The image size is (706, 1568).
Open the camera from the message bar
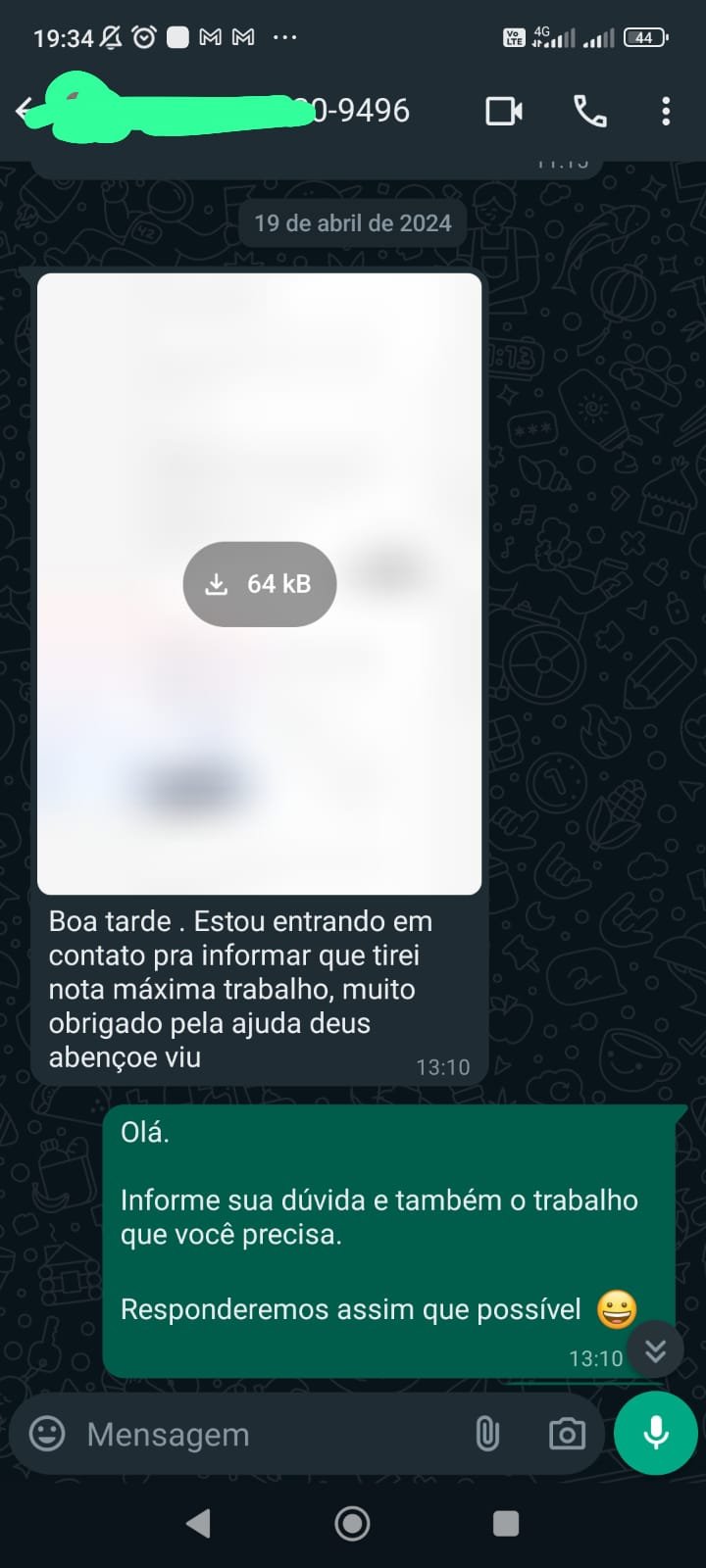coord(566,1434)
